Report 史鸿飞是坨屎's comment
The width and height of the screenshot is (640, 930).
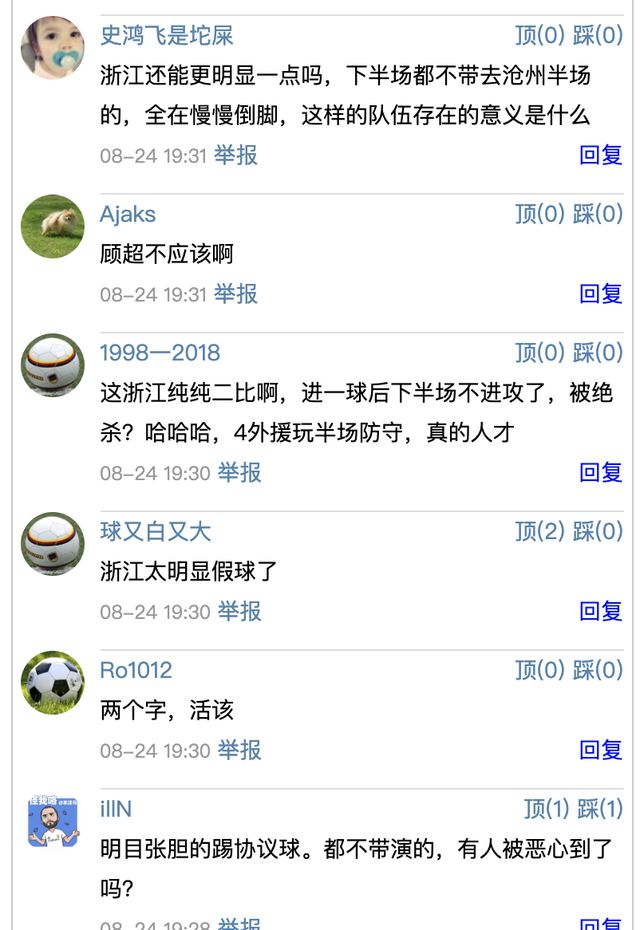(x=236, y=155)
